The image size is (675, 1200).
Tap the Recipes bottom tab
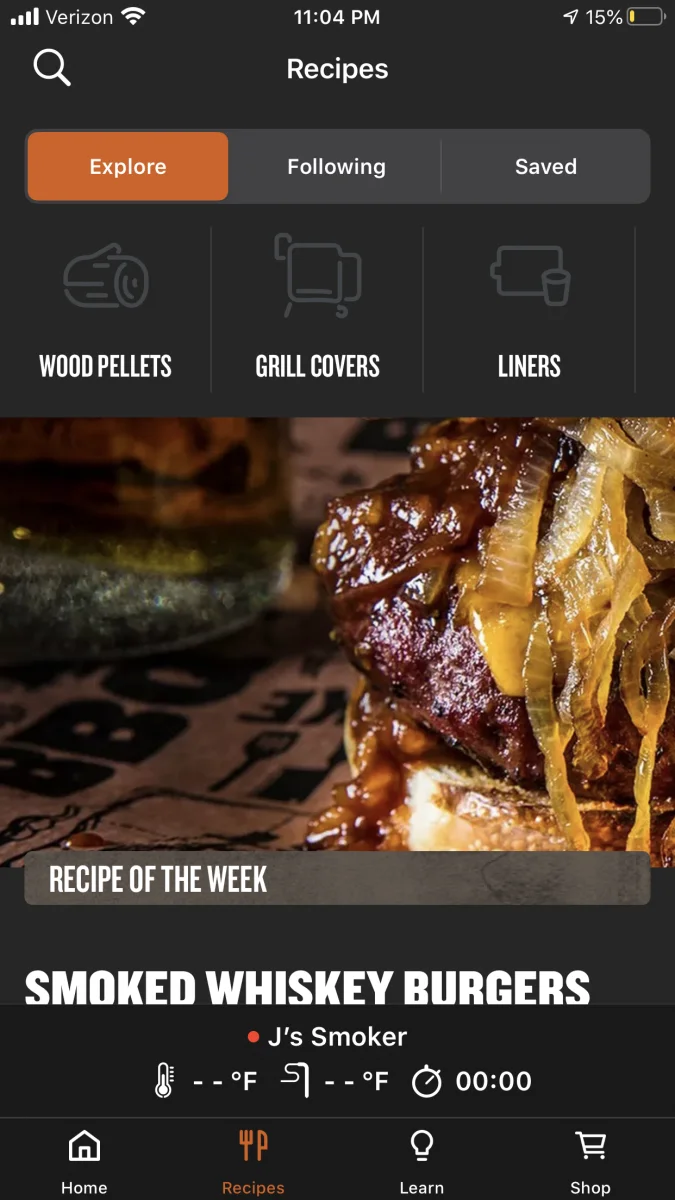253,1160
